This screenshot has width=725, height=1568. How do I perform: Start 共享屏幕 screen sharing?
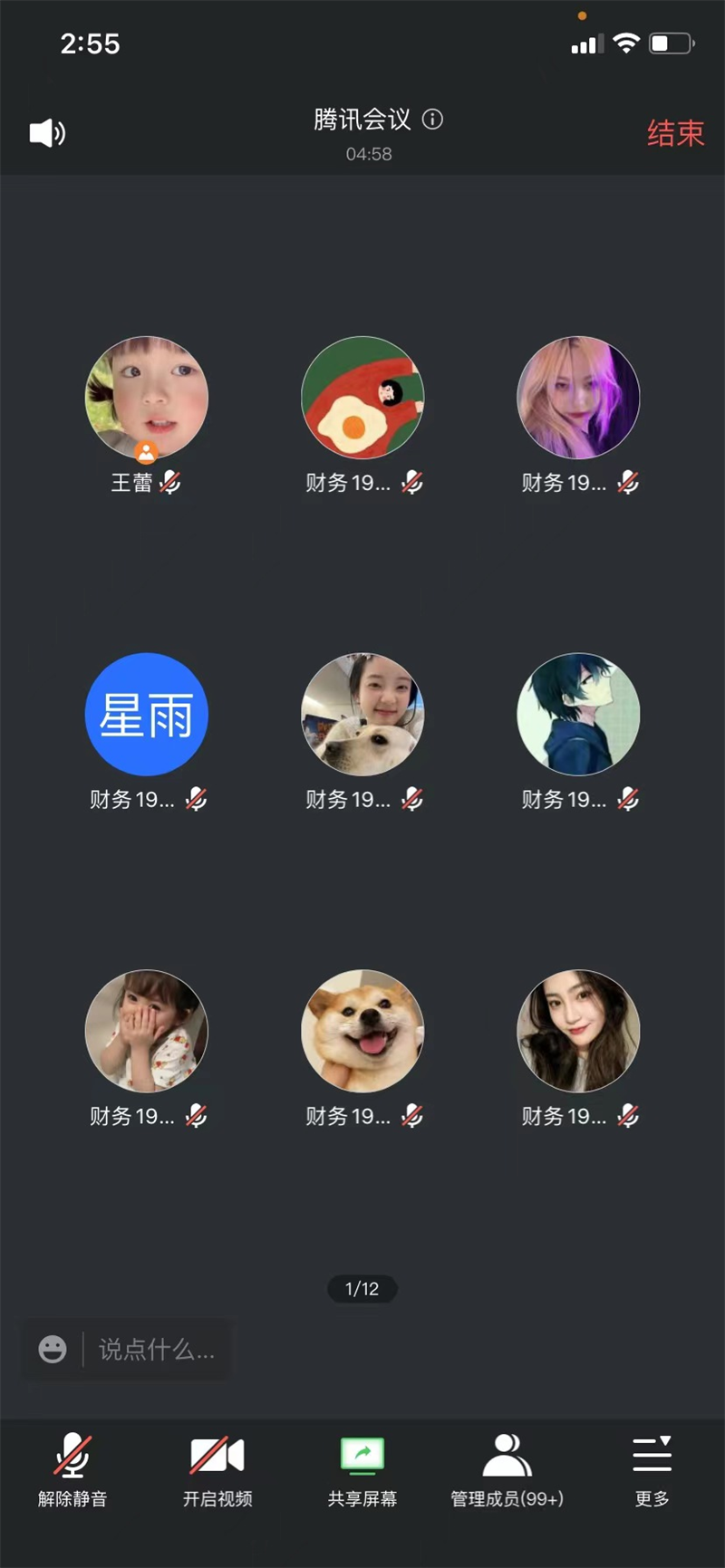tap(362, 1469)
